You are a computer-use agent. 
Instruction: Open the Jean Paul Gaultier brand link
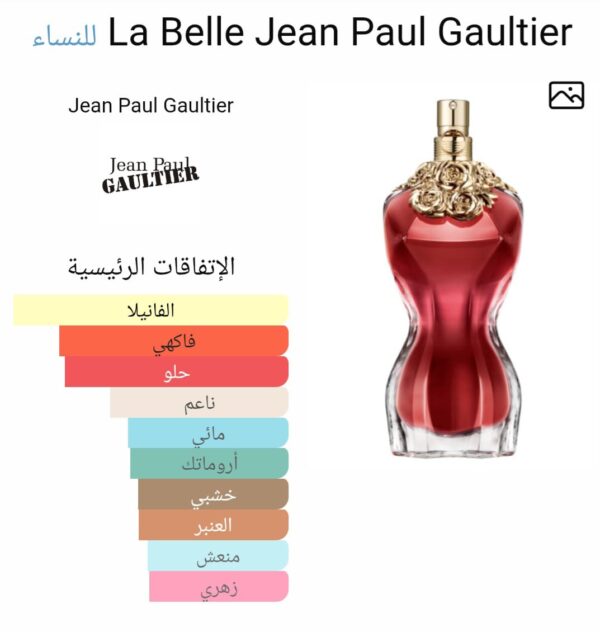click(151, 105)
